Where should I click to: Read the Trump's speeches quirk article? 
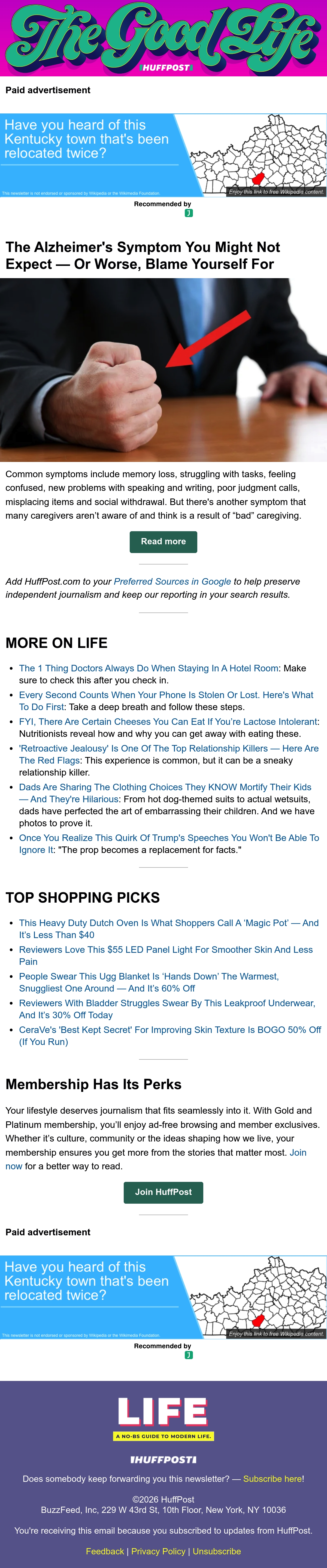coord(169,844)
